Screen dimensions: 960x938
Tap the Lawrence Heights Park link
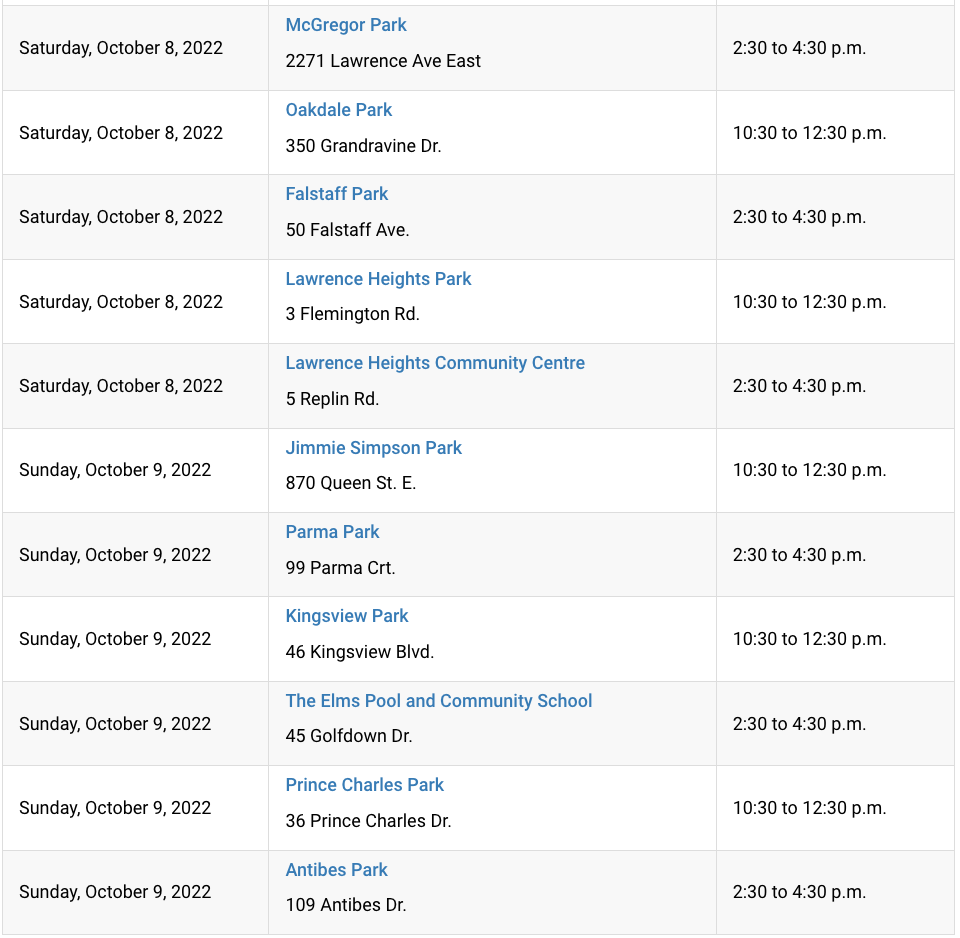tap(378, 279)
